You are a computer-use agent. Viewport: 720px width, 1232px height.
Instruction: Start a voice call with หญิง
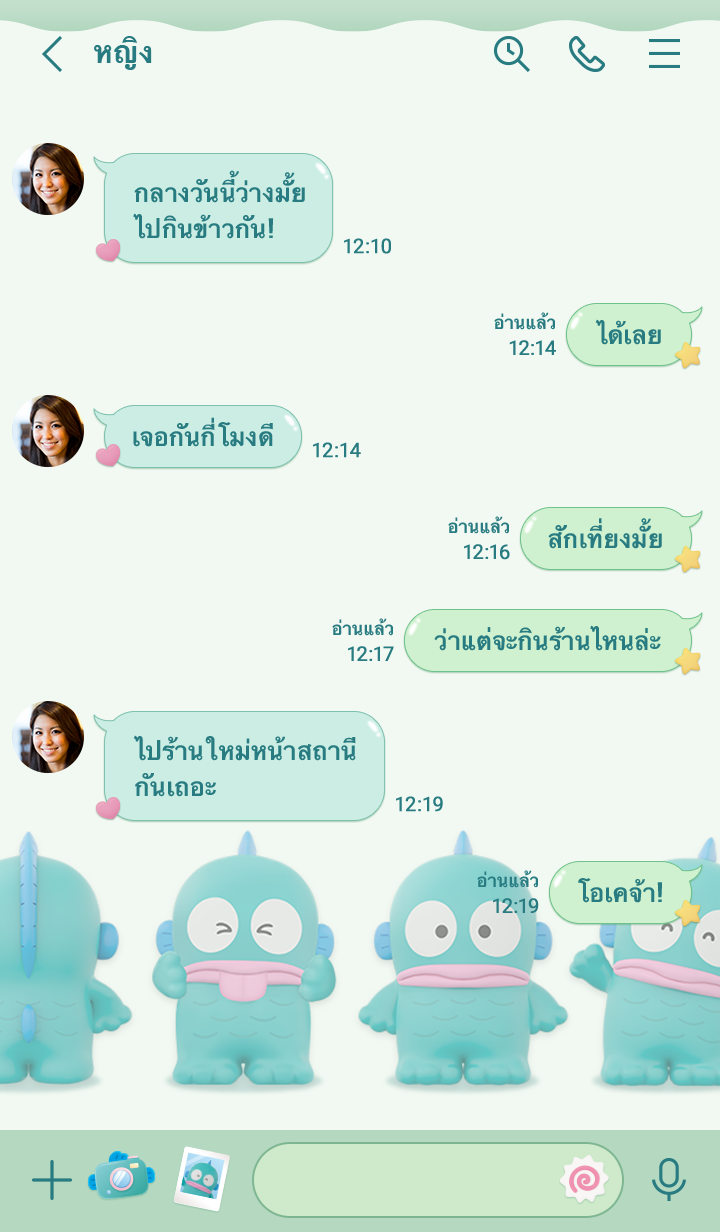click(x=587, y=54)
